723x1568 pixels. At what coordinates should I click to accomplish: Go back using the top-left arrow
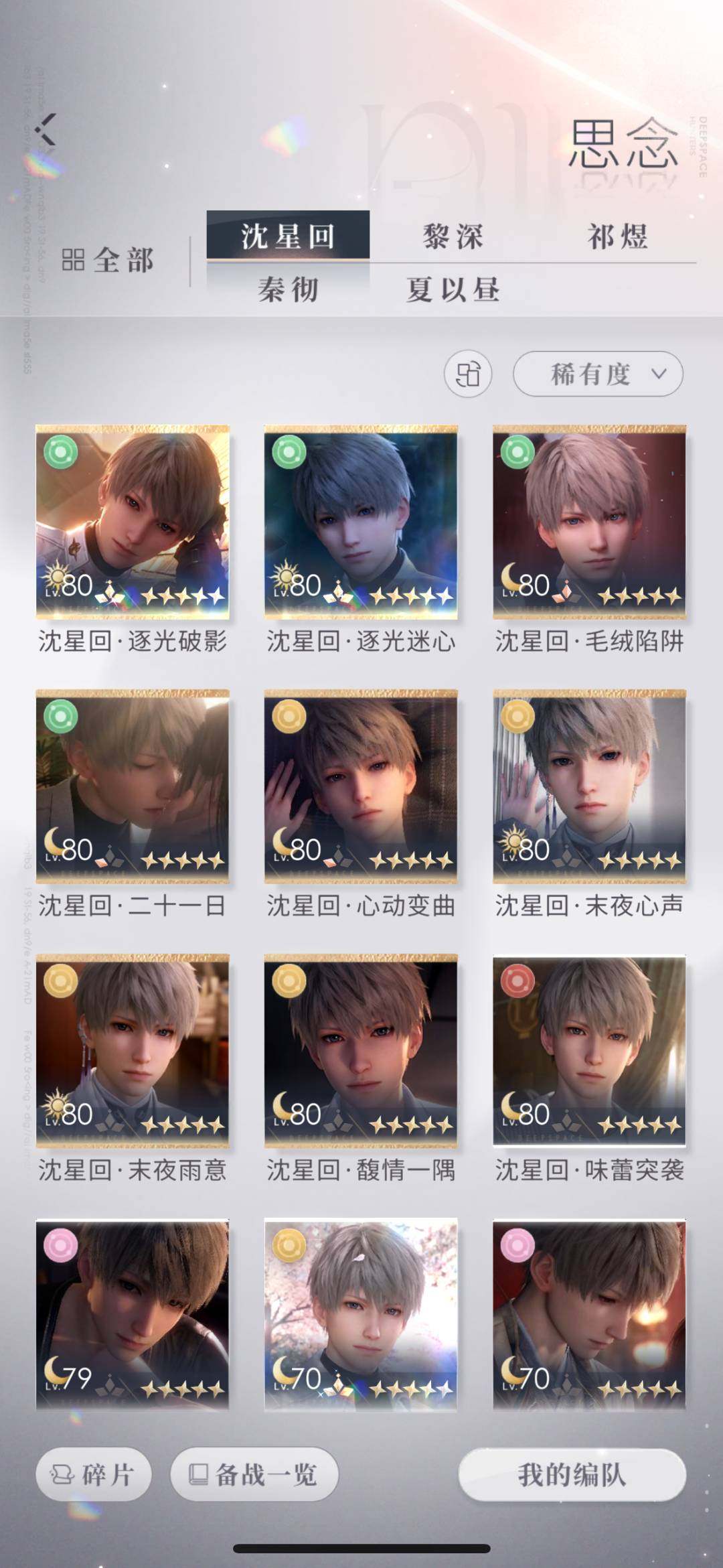(47, 130)
